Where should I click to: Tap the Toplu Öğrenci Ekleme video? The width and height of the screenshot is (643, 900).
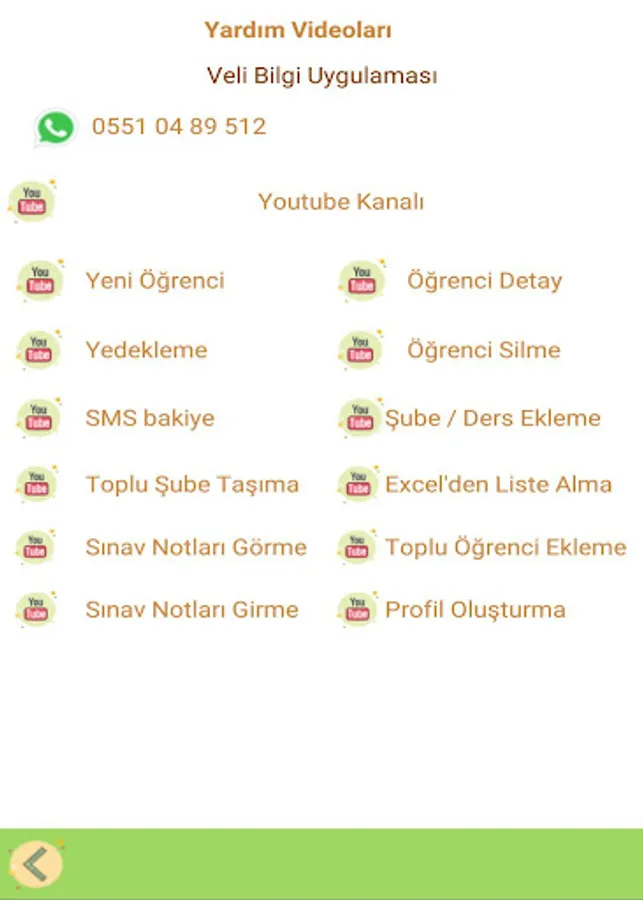tap(505, 548)
